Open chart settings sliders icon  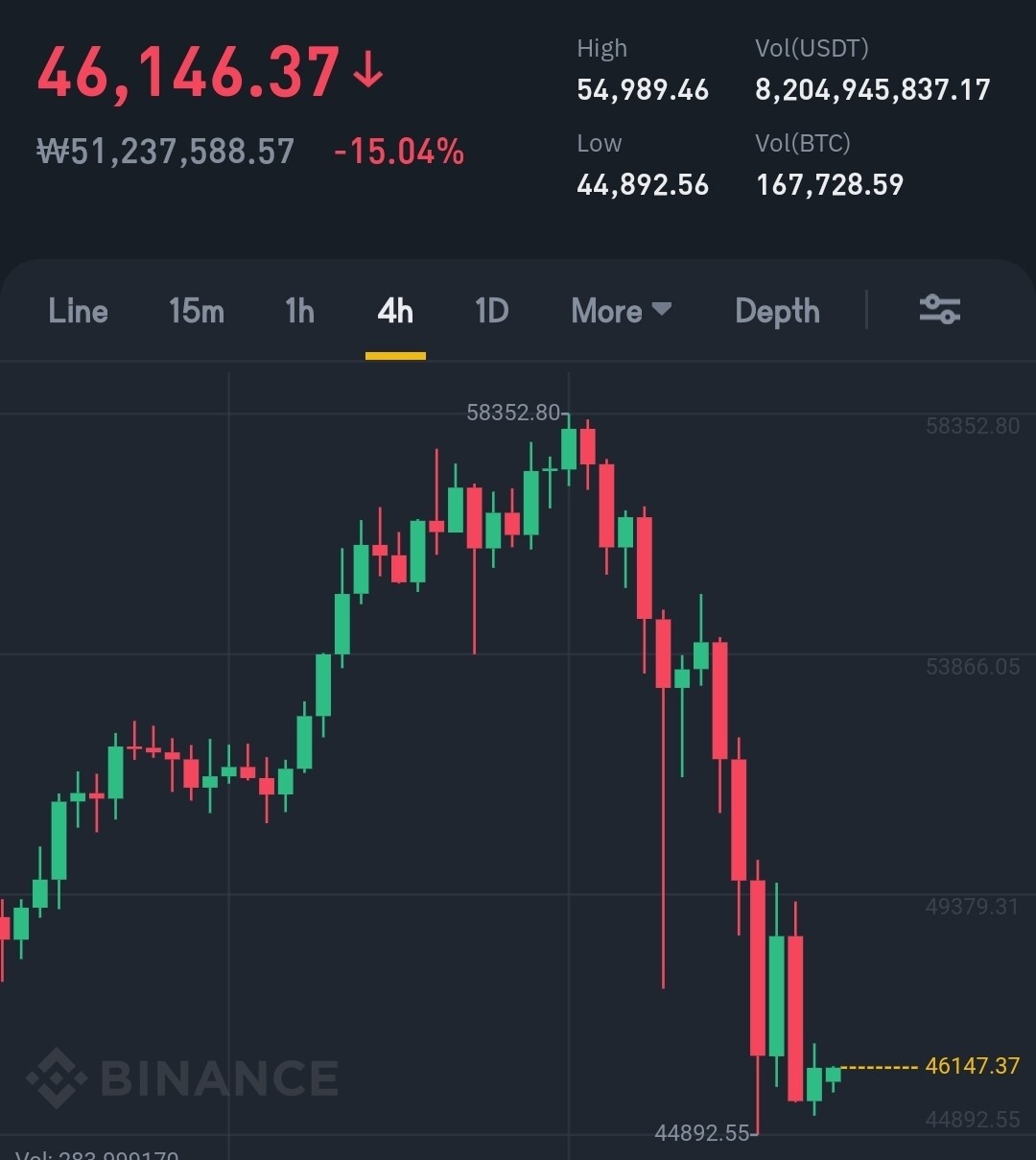(x=939, y=309)
